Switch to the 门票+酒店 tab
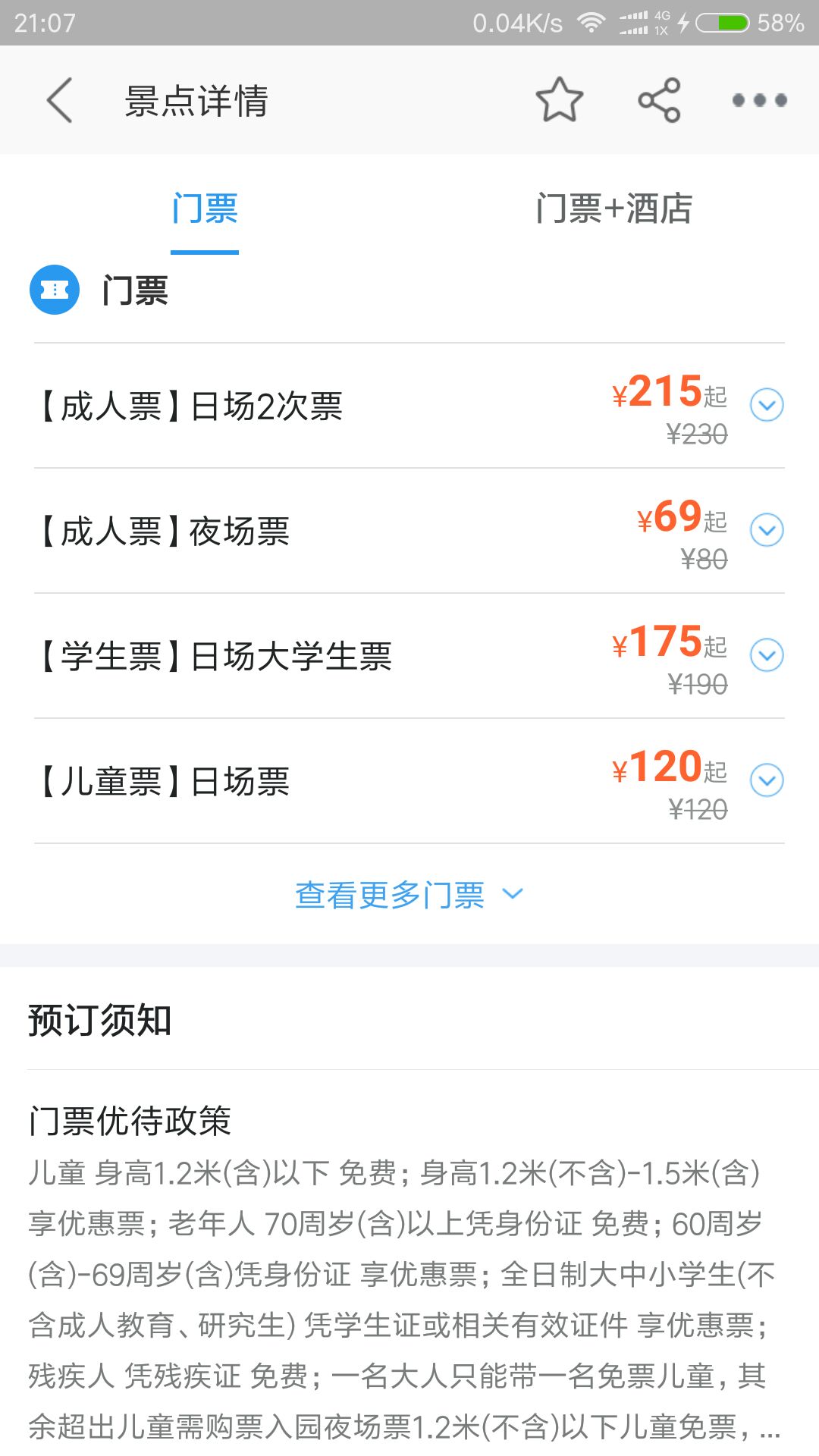This screenshot has width=819, height=1456. click(x=614, y=209)
